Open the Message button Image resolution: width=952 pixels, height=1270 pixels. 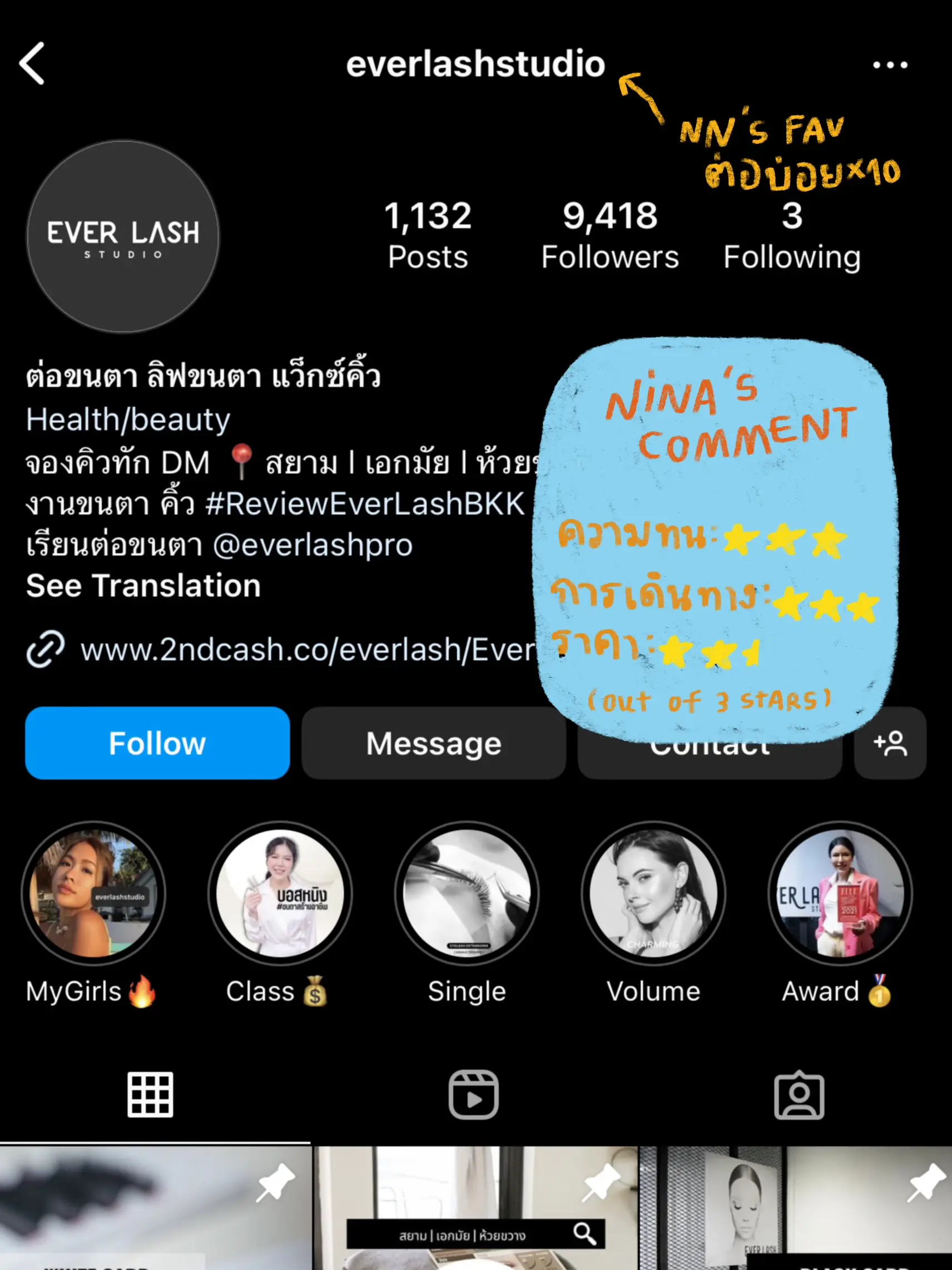433,744
